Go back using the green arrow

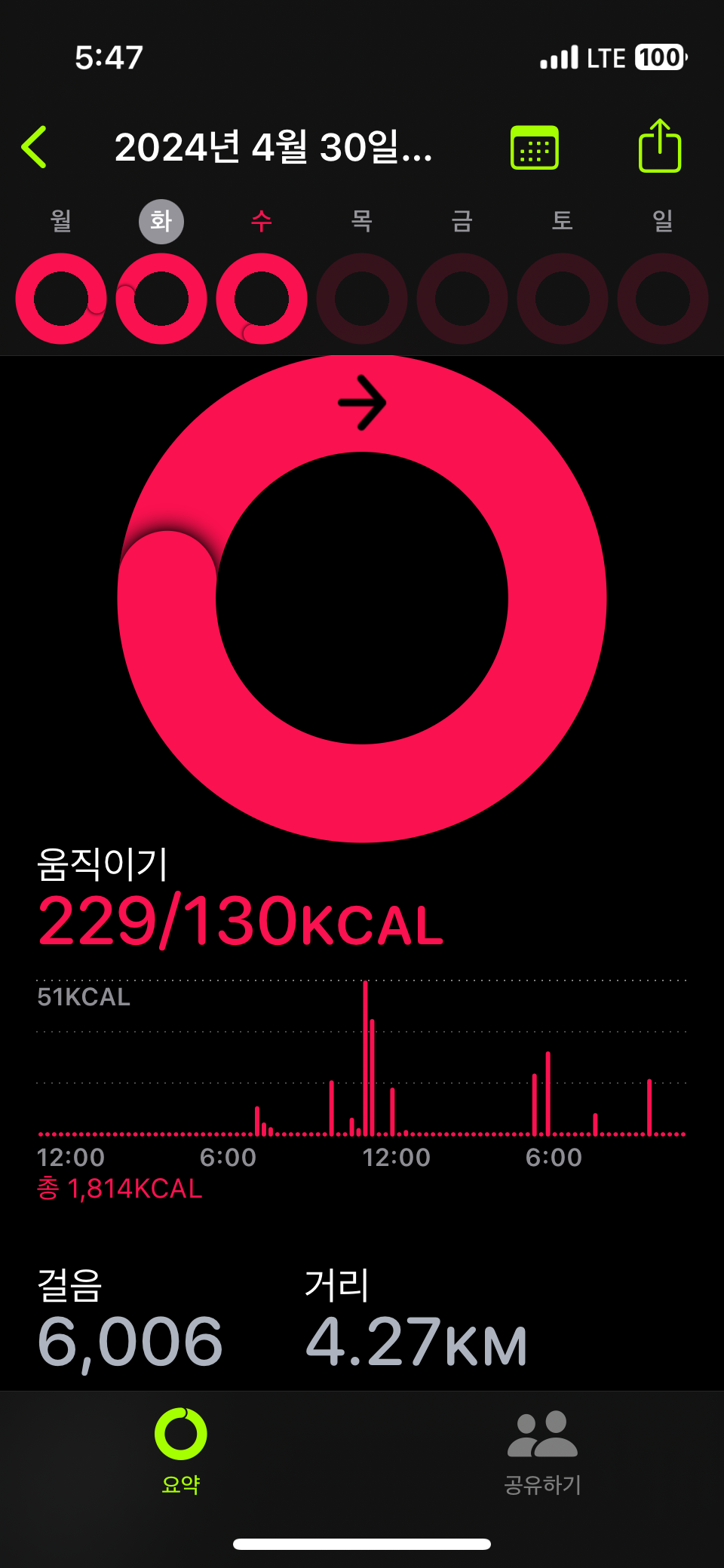[35, 147]
